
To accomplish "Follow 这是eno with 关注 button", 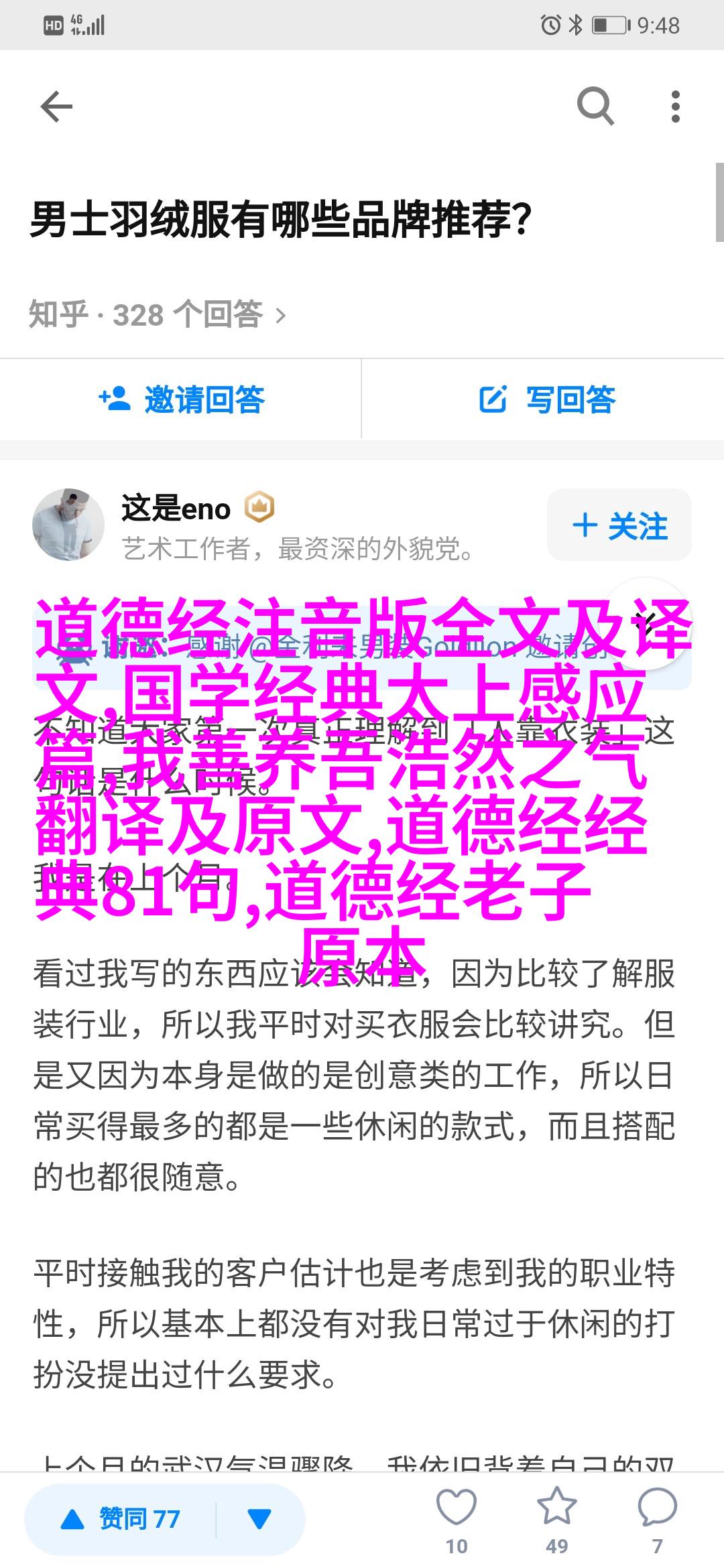I will pyautogui.click(x=619, y=525).
